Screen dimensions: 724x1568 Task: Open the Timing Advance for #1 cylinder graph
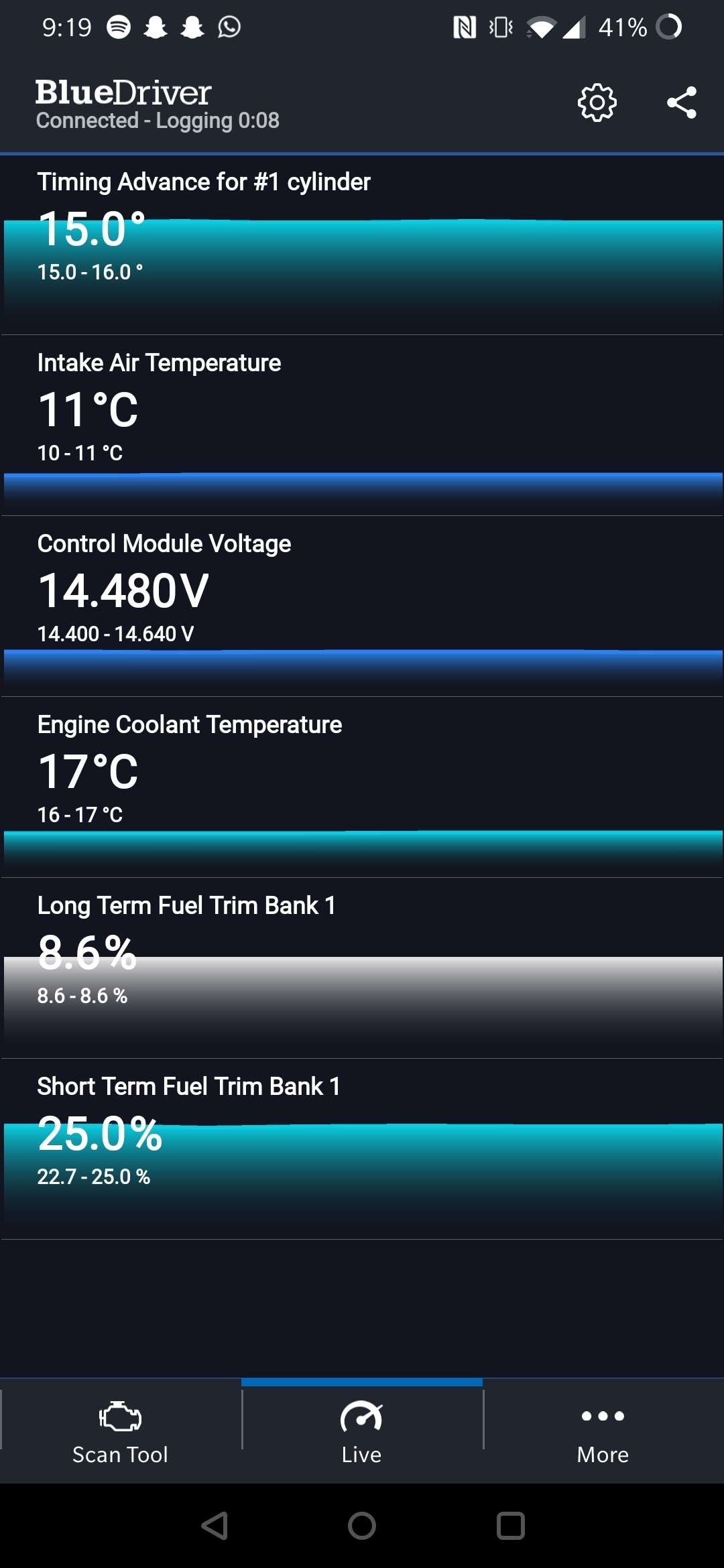pyautogui.click(x=362, y=245)
